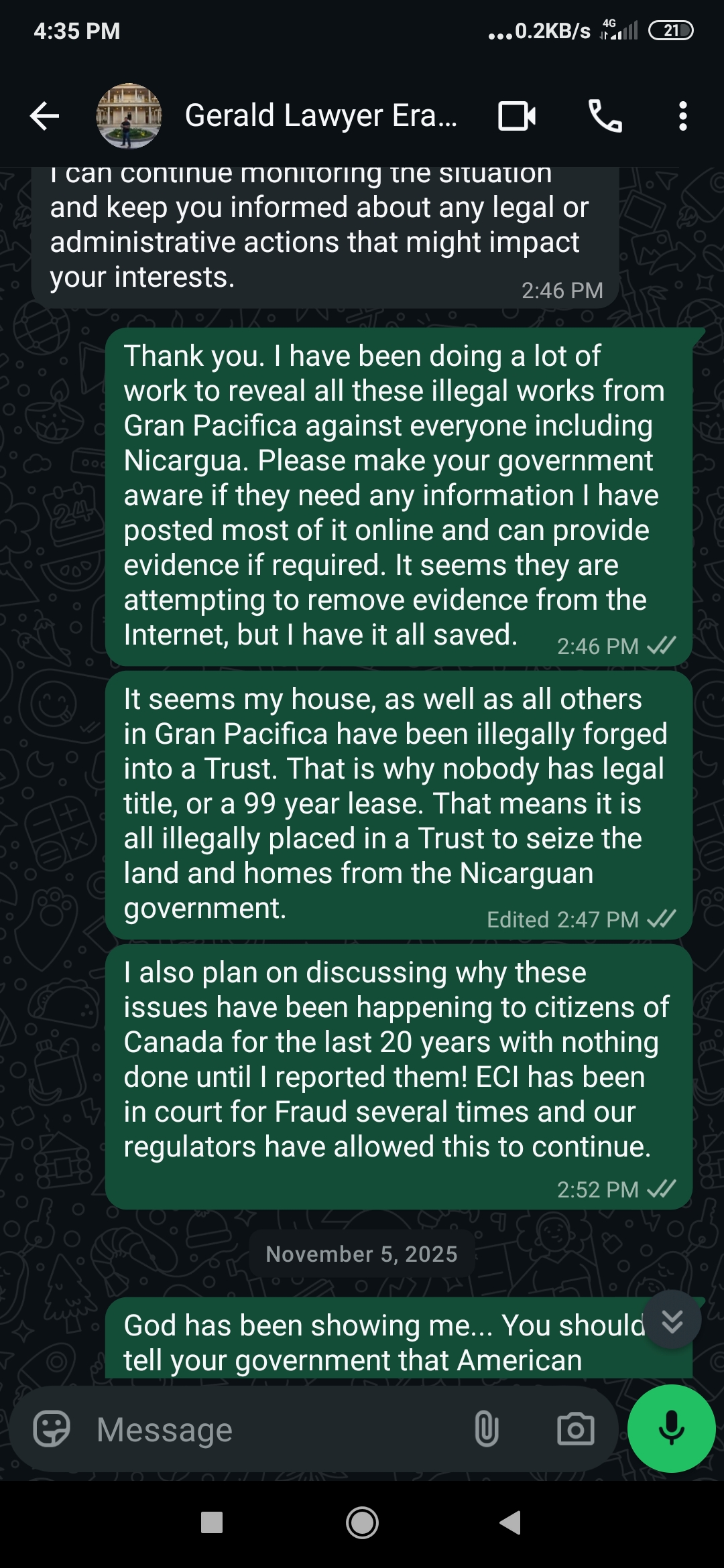Viewport: 724px width, 1568px height.
Task: Attach a file with the paperclip
Action: pos(486,1429)
